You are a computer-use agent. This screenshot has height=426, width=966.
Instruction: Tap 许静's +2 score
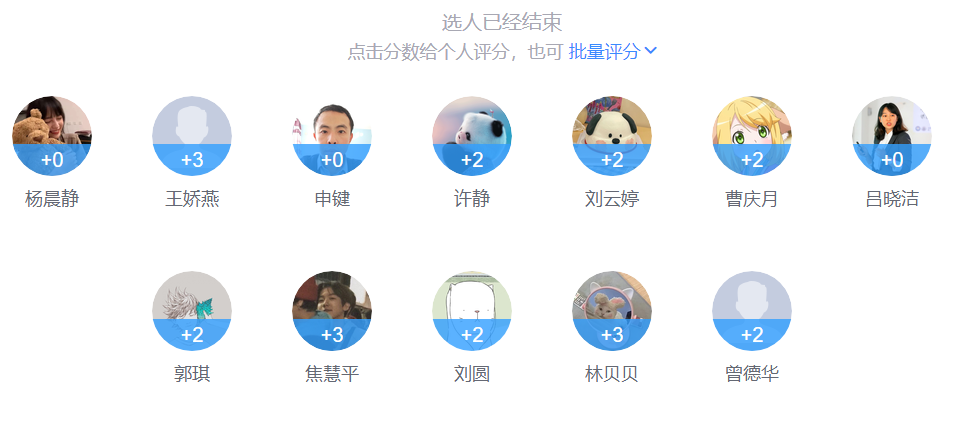click(472, 160)
